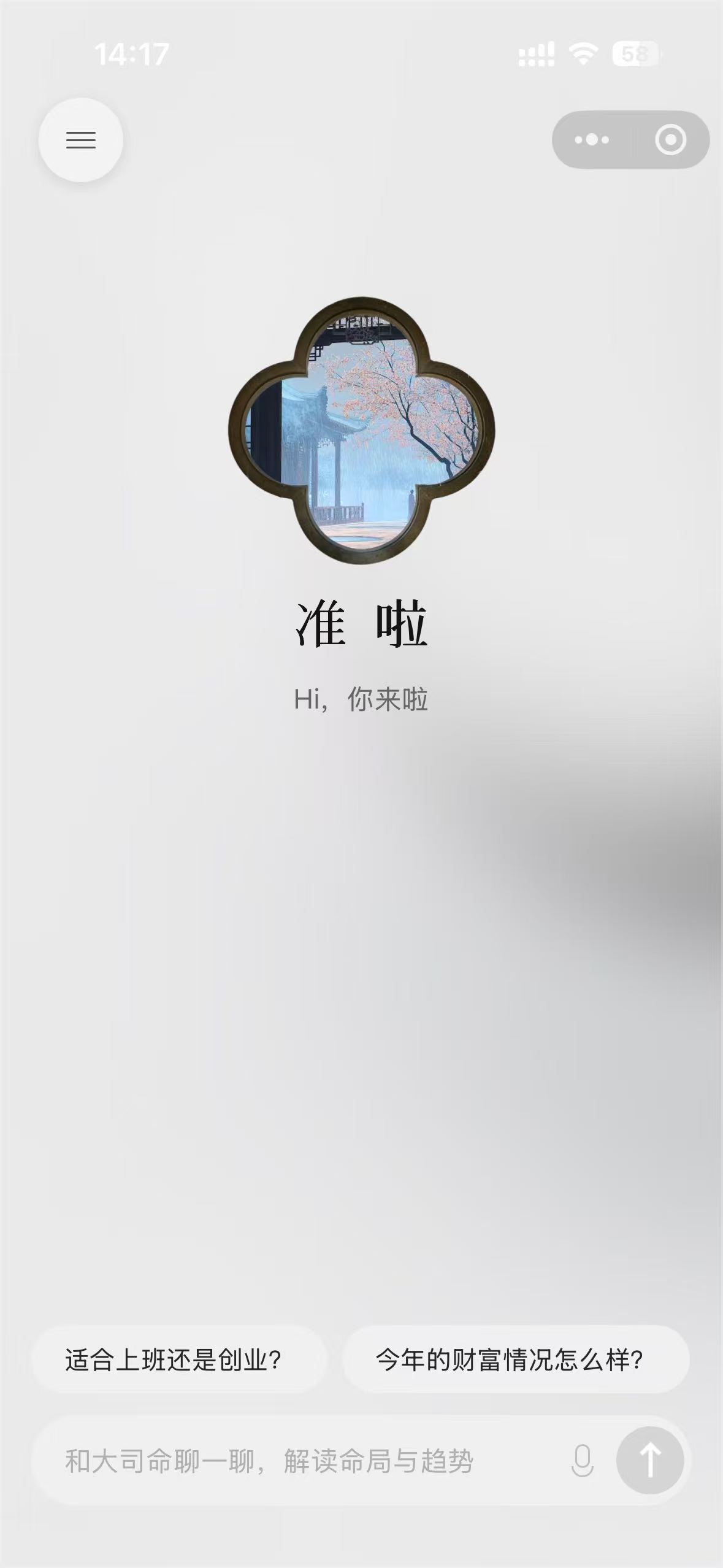
Task: Open the hamburger drawer menu
Action: (x=80, y=140)
